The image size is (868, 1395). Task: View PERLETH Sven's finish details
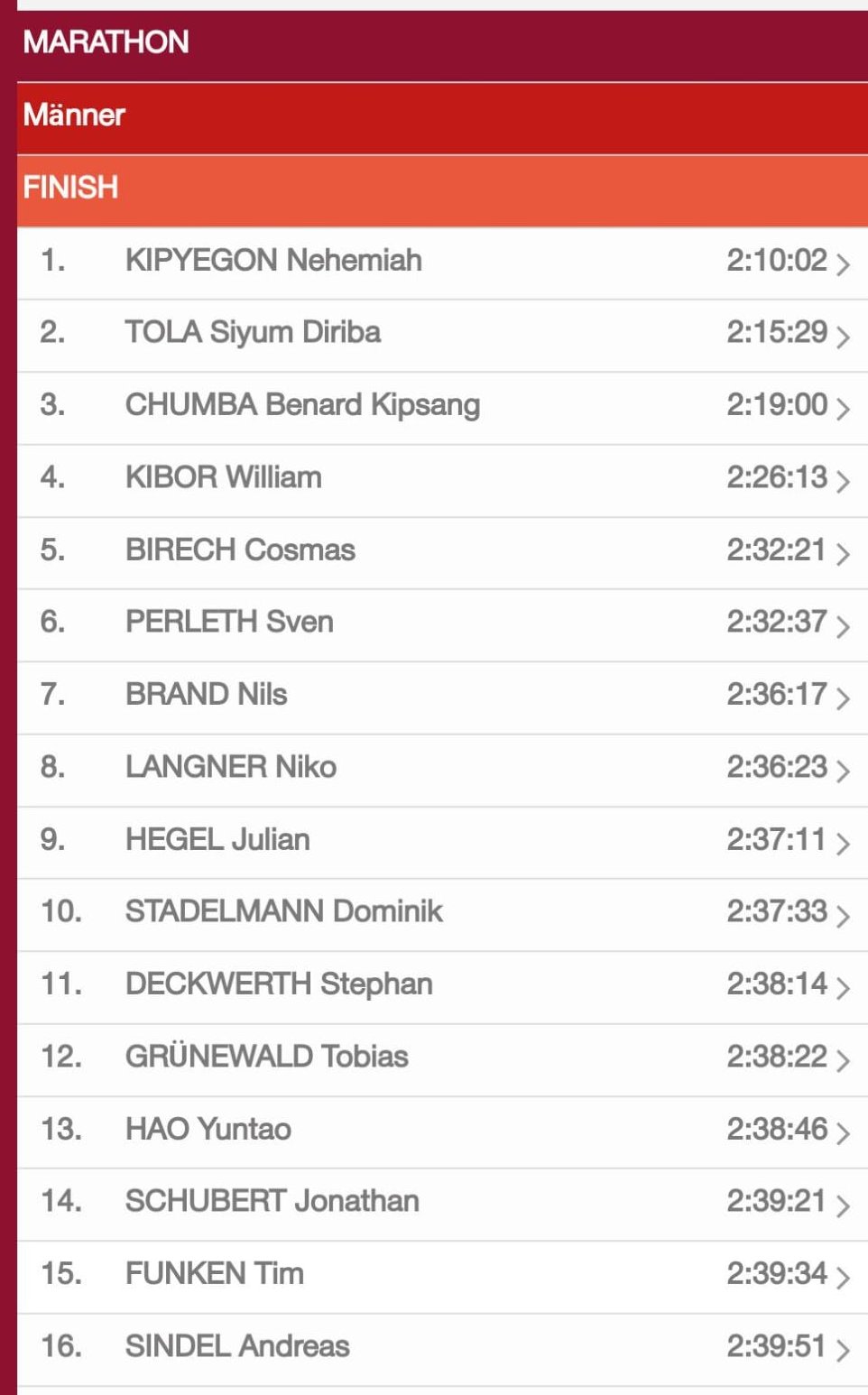(x=442, y=624)
